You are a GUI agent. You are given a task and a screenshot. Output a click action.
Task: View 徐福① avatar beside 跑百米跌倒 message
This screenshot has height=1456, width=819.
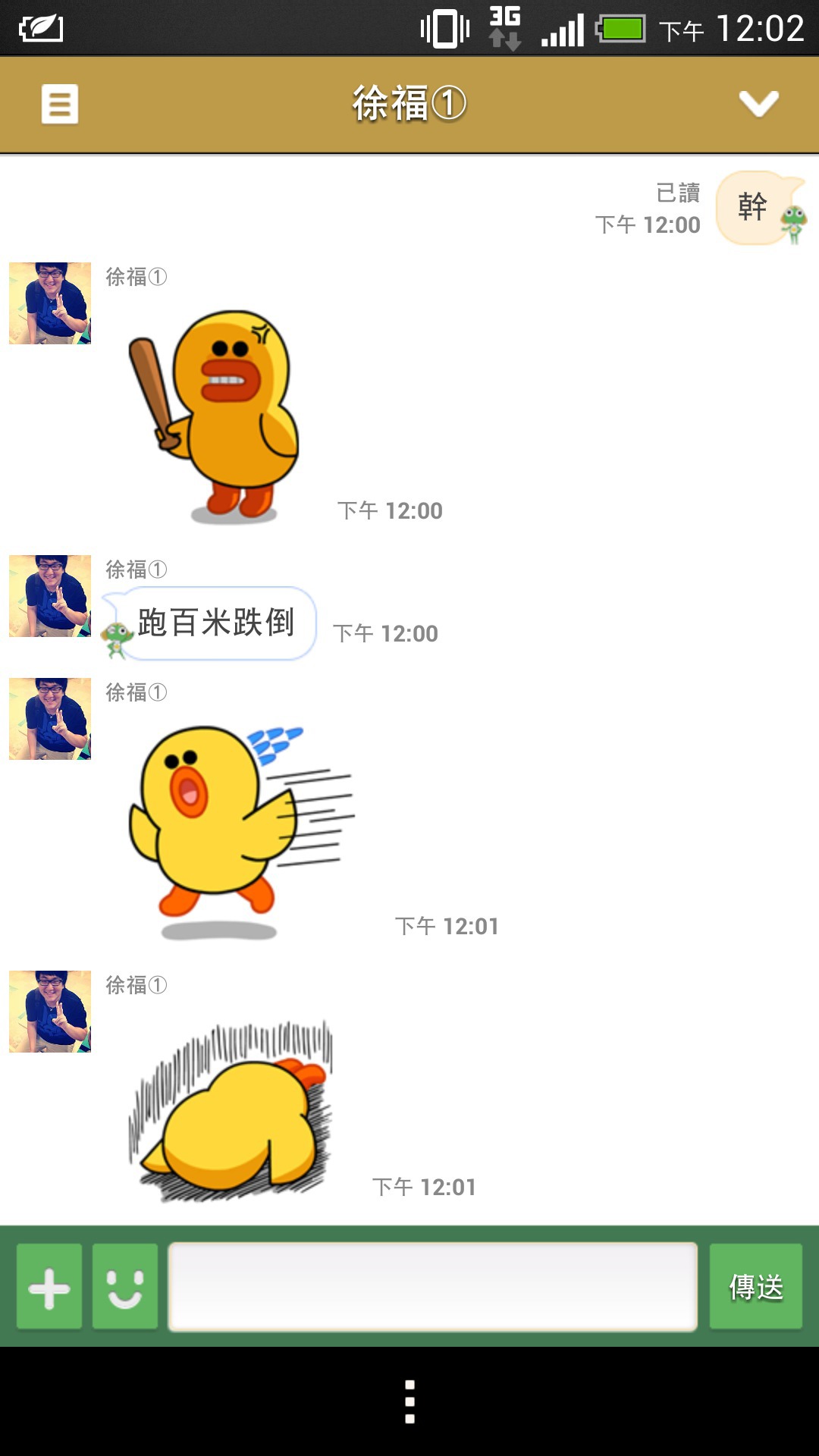[50, 596]
